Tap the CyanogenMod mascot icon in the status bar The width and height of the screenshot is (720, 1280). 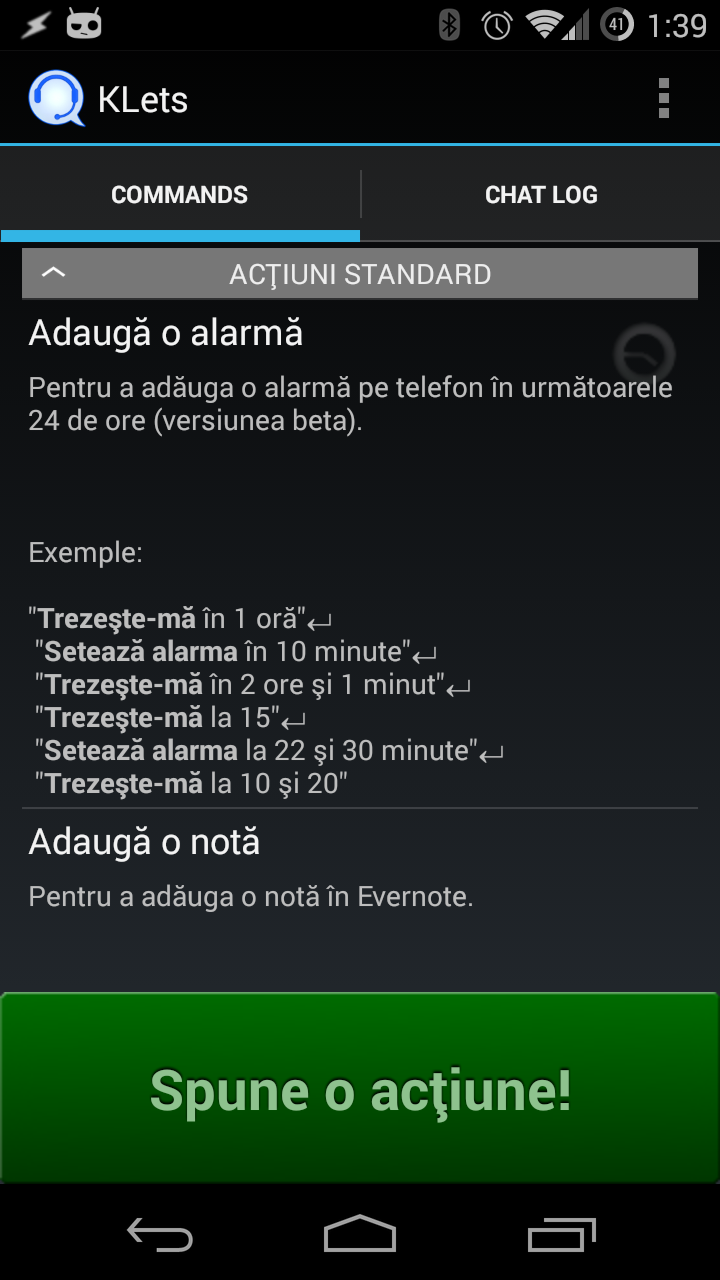pyautogui.click(x=82, y=24)
